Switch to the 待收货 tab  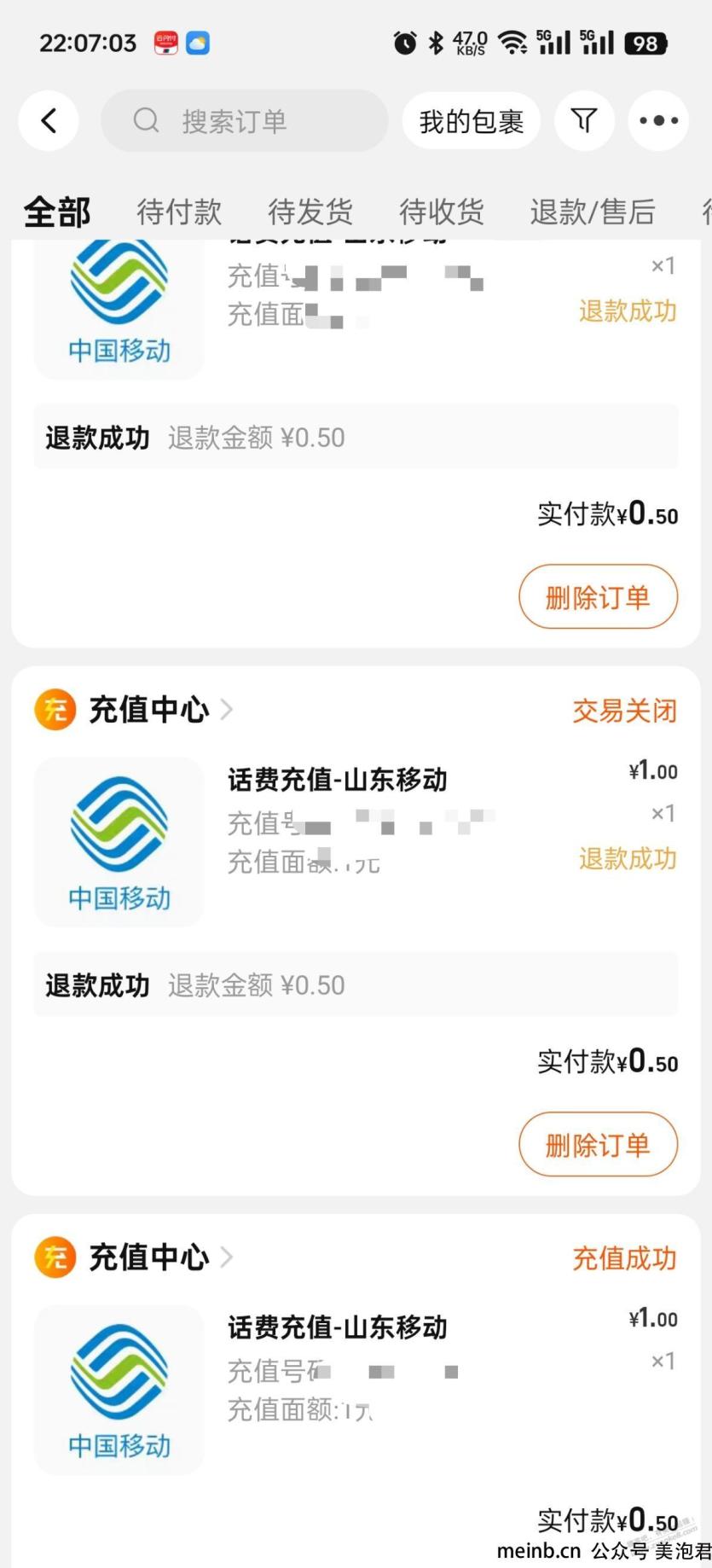(x=442, y=212)
